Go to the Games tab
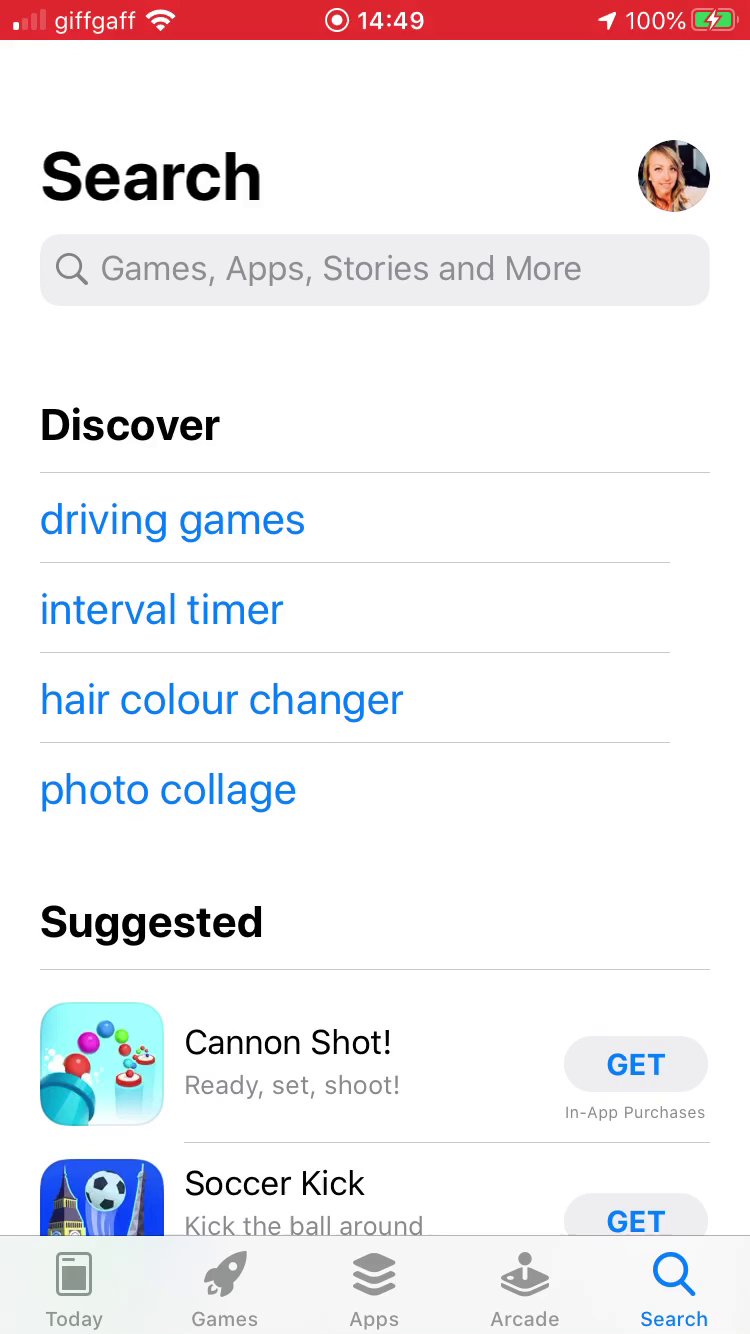The height and width of the screenshot is (1334, 750). [x=225, y=1288]
